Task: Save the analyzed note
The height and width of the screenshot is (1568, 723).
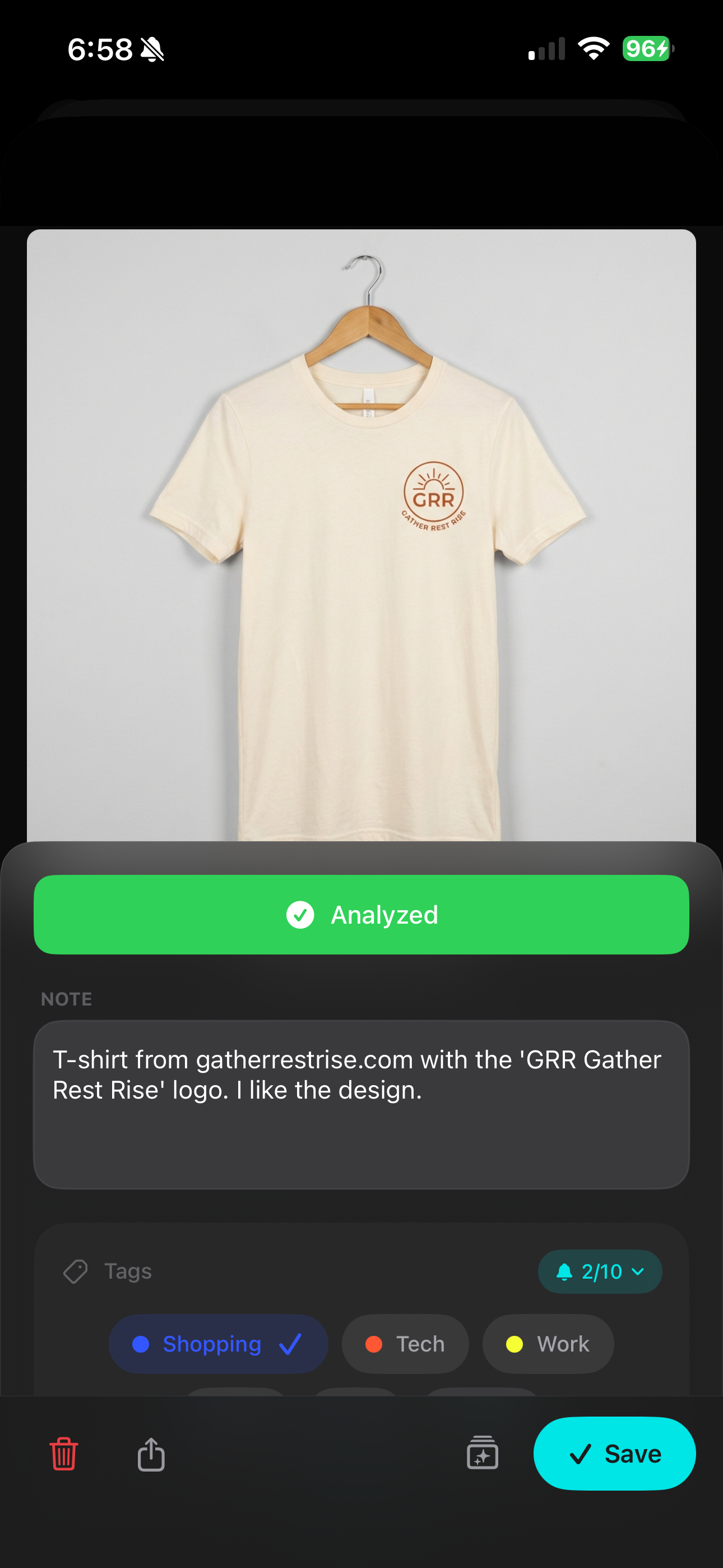Action: pyautogui.click(x=614, y=1454)
